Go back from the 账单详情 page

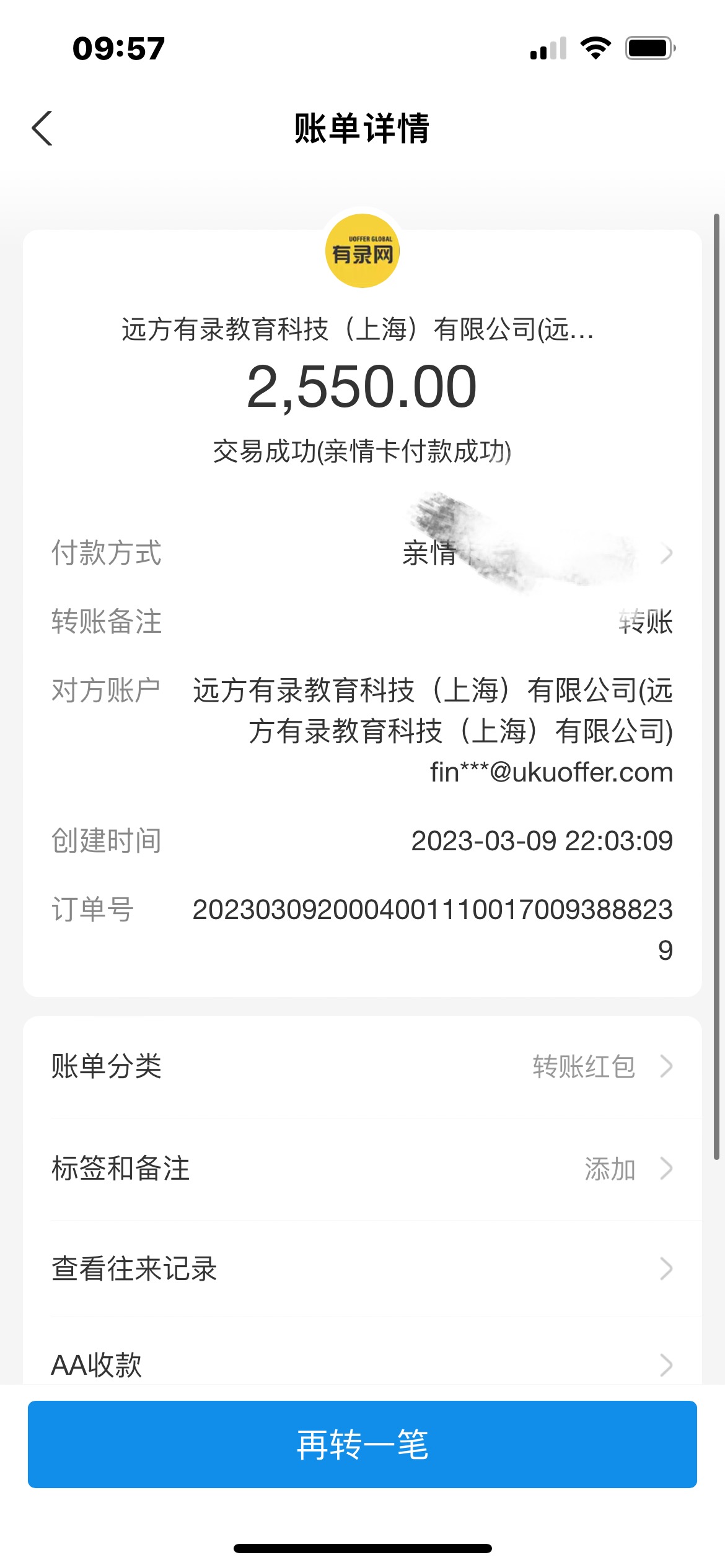pos(42,129)
